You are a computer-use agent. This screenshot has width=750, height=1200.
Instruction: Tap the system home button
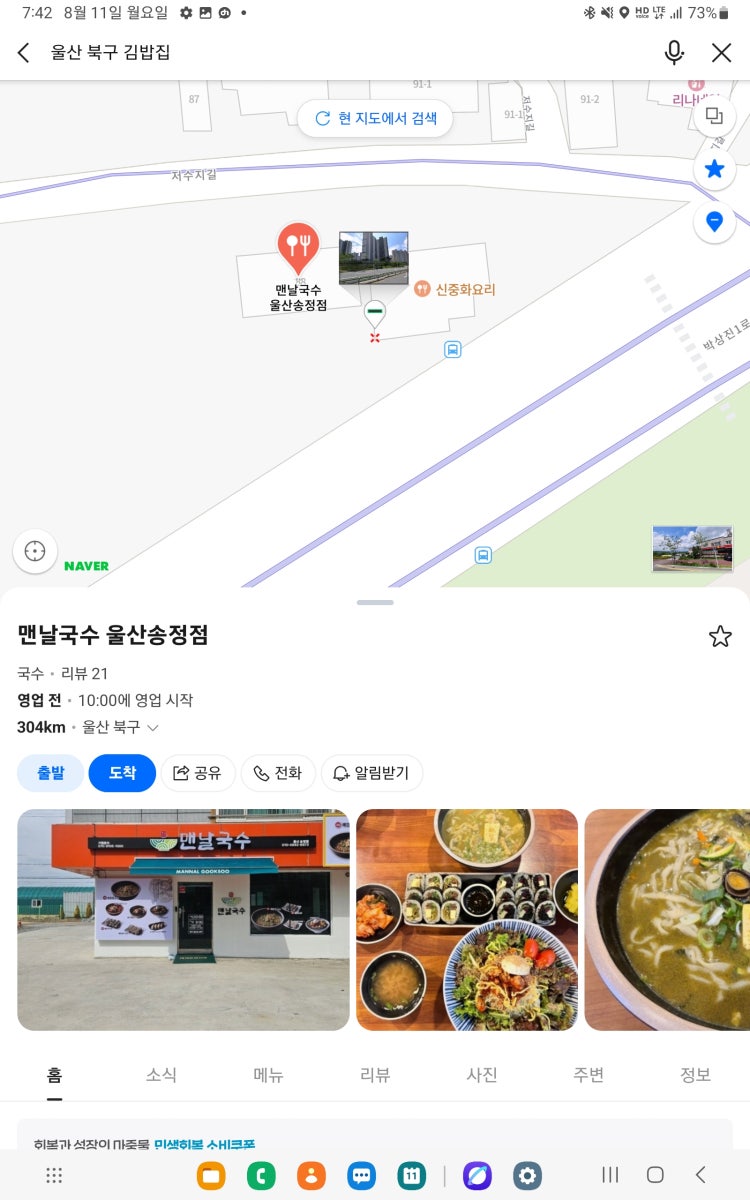(x=654, y=1175)
